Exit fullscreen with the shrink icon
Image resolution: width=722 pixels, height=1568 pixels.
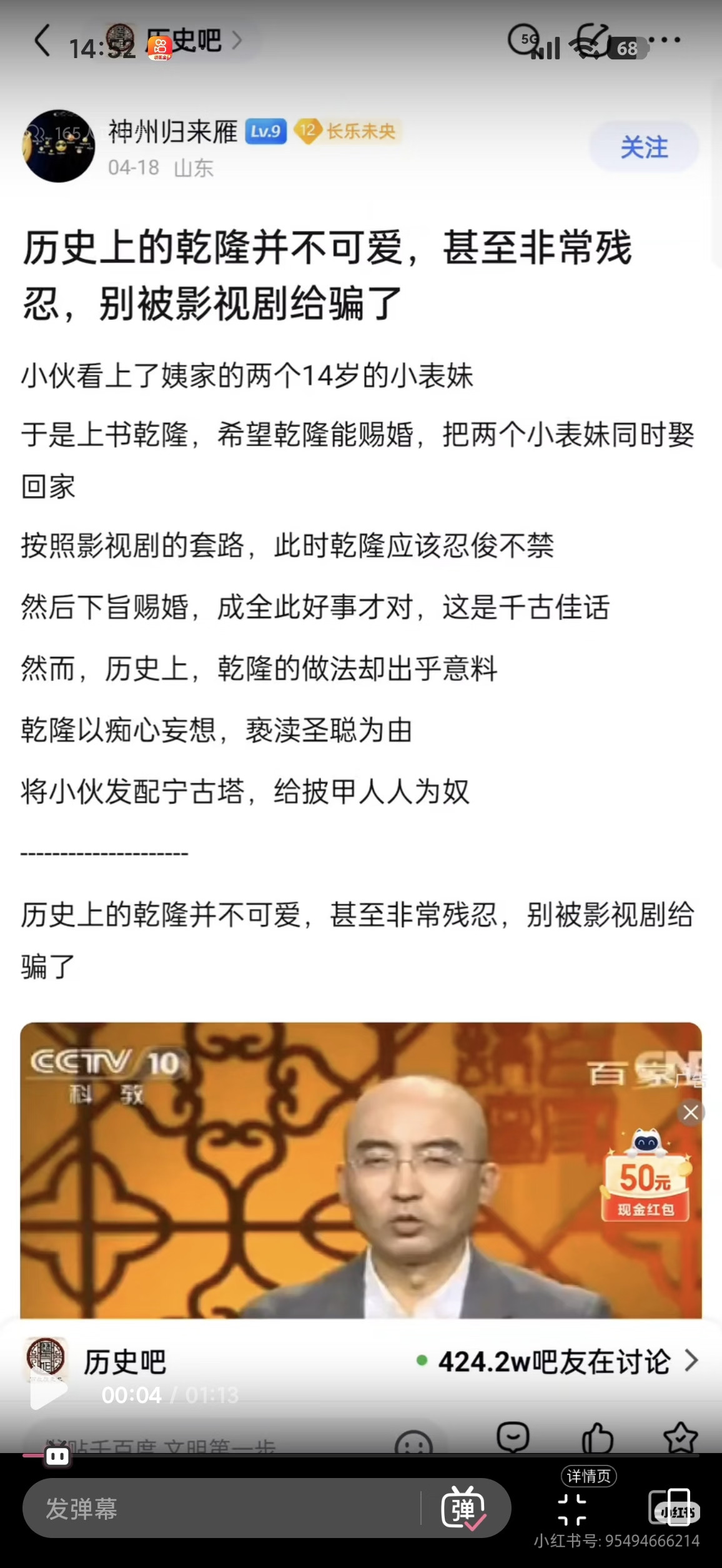click(571, 1510)
